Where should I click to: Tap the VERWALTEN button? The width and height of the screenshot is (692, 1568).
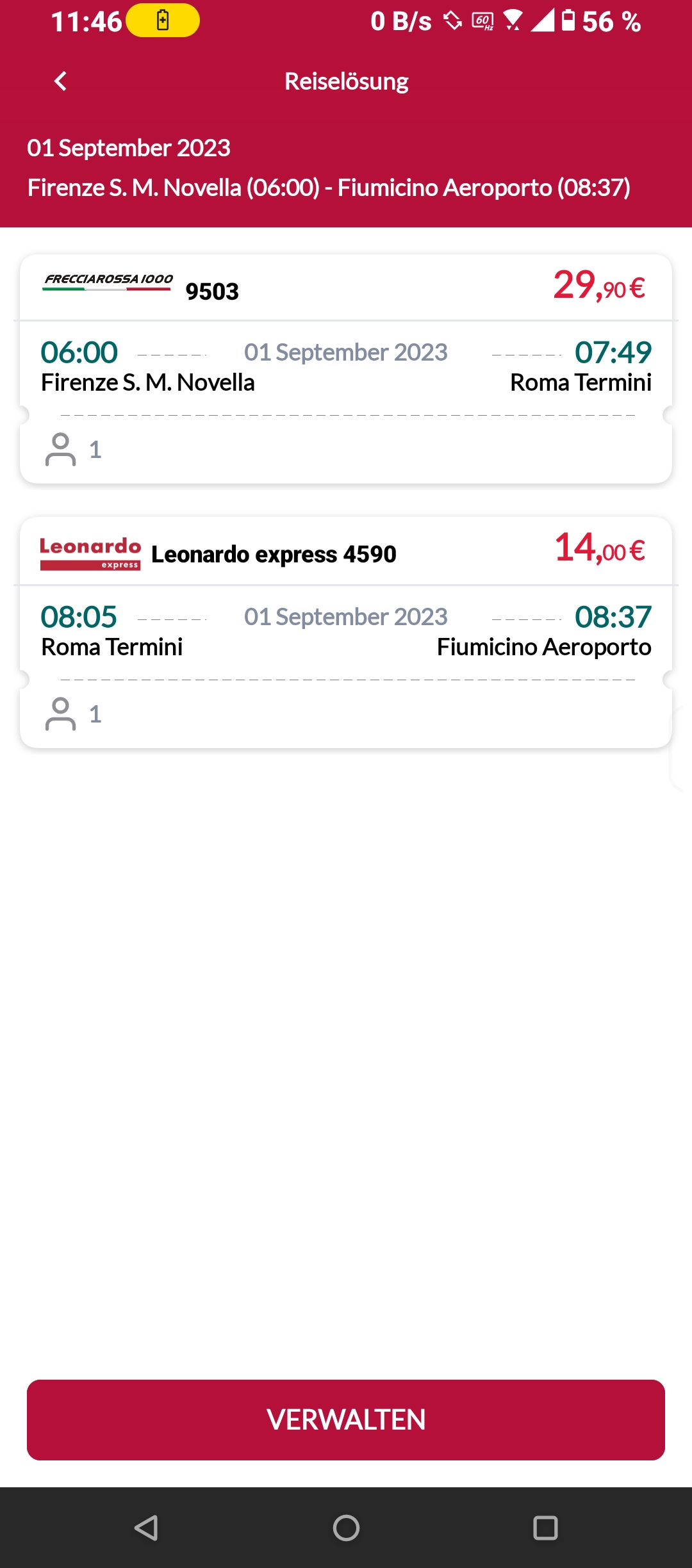(346, 1420)
